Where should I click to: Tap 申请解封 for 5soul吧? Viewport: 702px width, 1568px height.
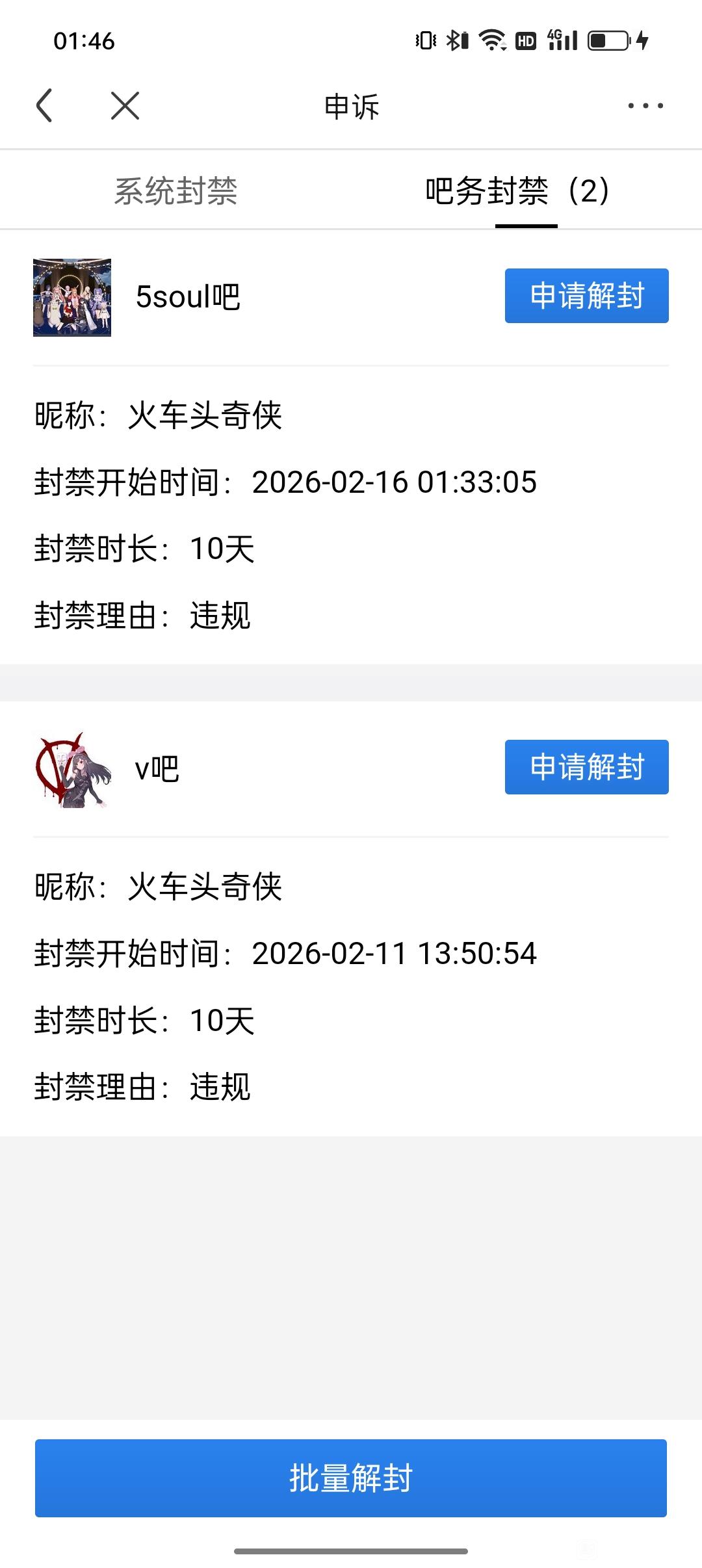586,296
